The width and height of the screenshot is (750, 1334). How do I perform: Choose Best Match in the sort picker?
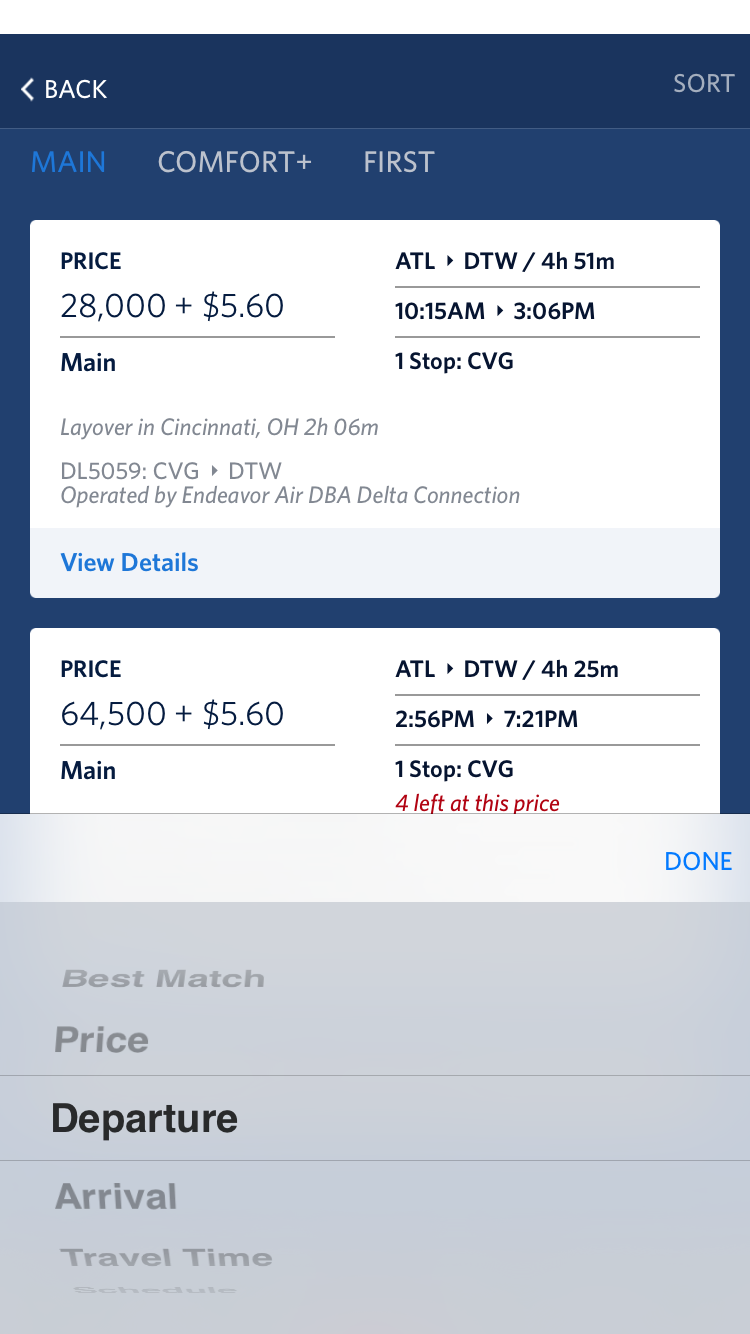[x=164, y=979]
